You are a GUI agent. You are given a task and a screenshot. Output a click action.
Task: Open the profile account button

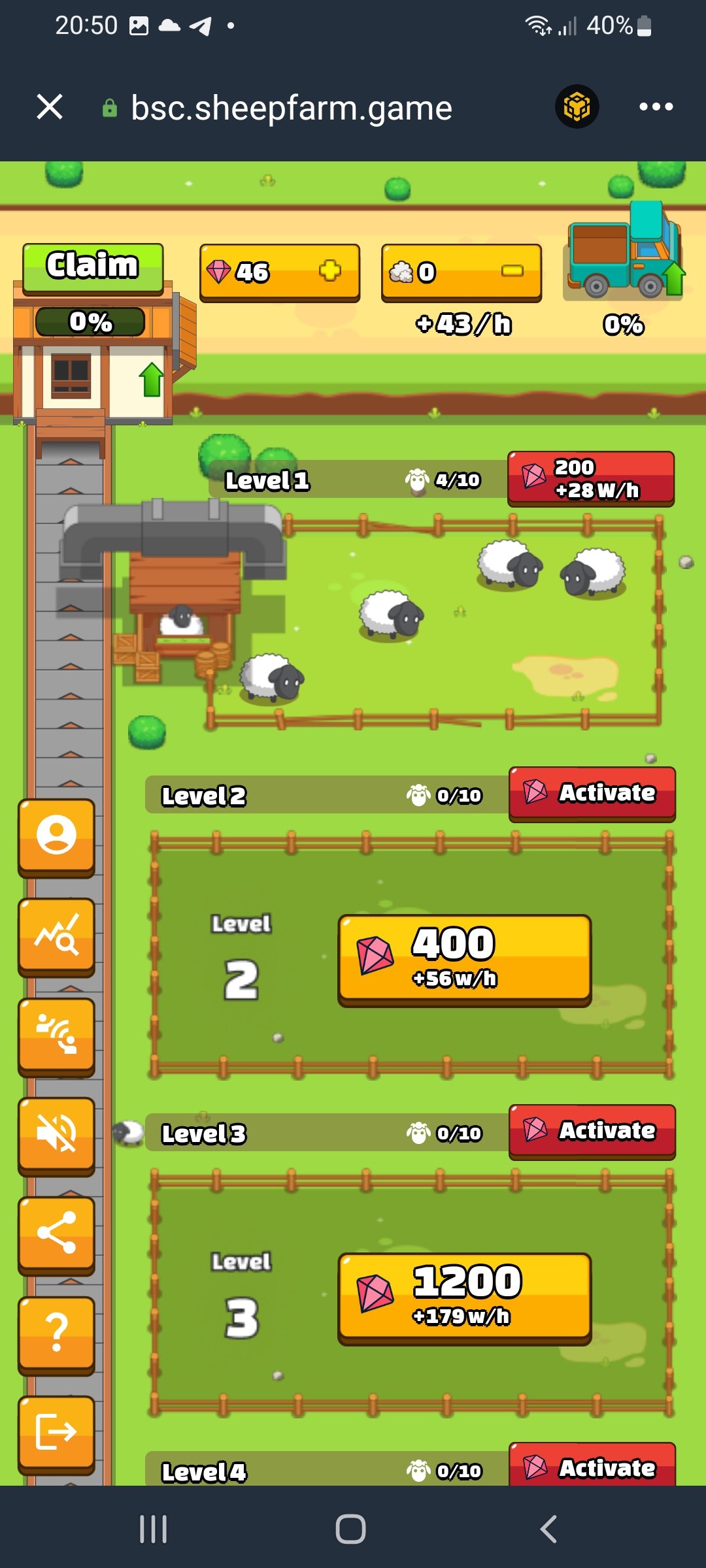[x=56, y=836]
